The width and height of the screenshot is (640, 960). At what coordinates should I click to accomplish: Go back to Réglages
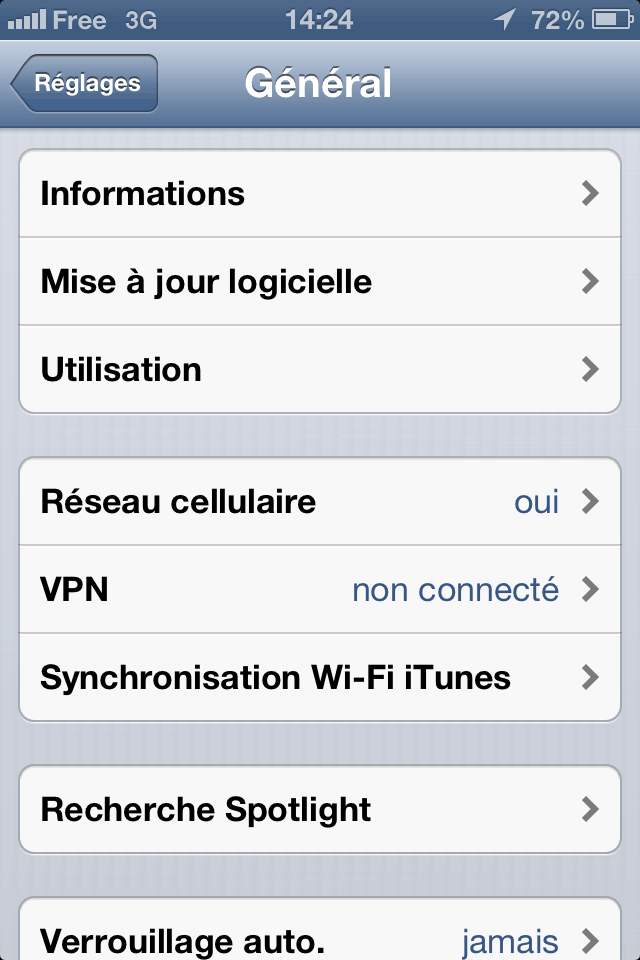[85, 84]
